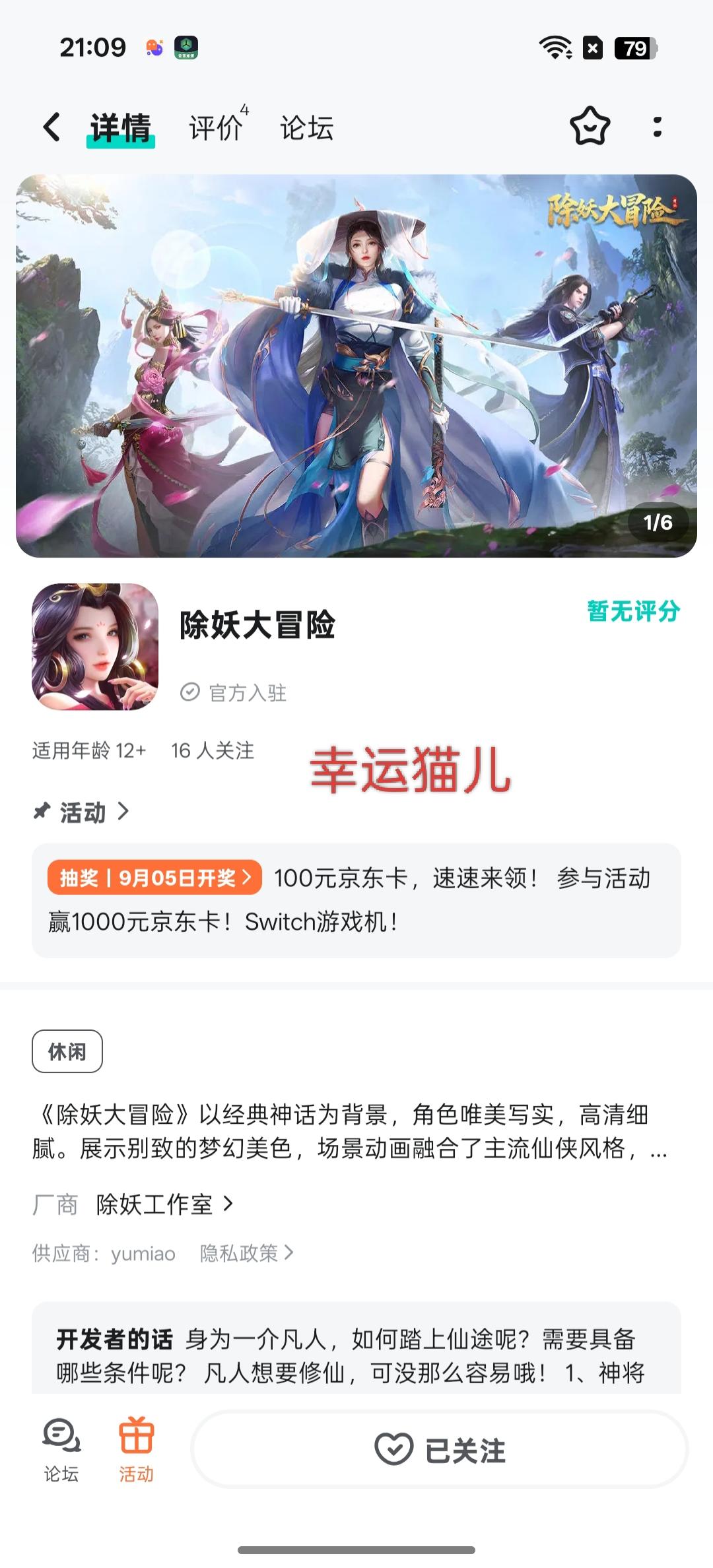
Task: Tap the pin icon next to 活动
Action: (x=43, y=812)
